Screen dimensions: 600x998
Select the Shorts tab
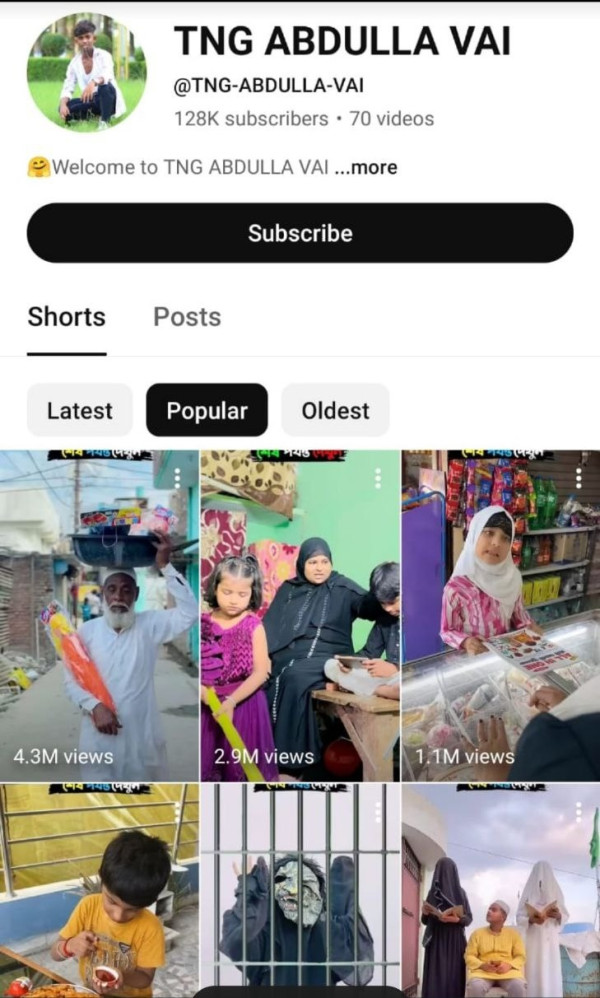coord(66,317)
